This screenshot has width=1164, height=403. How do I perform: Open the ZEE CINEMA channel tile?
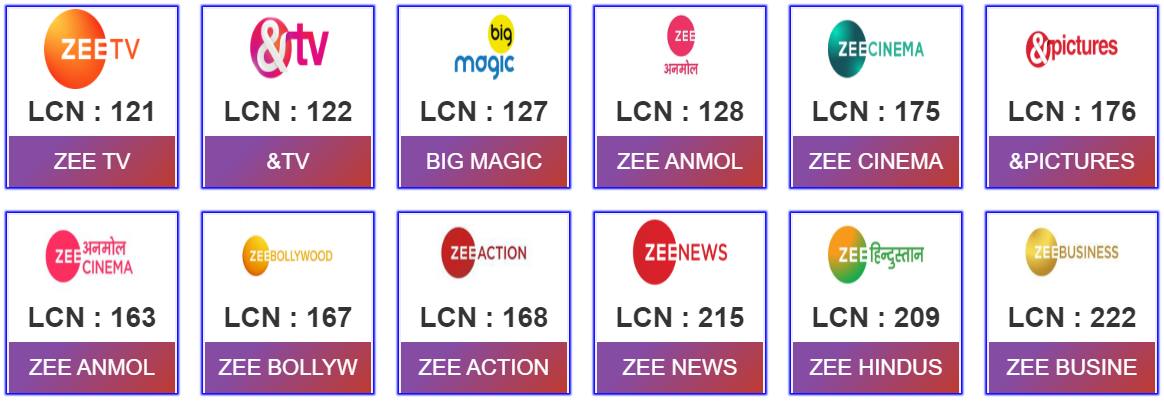coord(876,98)
